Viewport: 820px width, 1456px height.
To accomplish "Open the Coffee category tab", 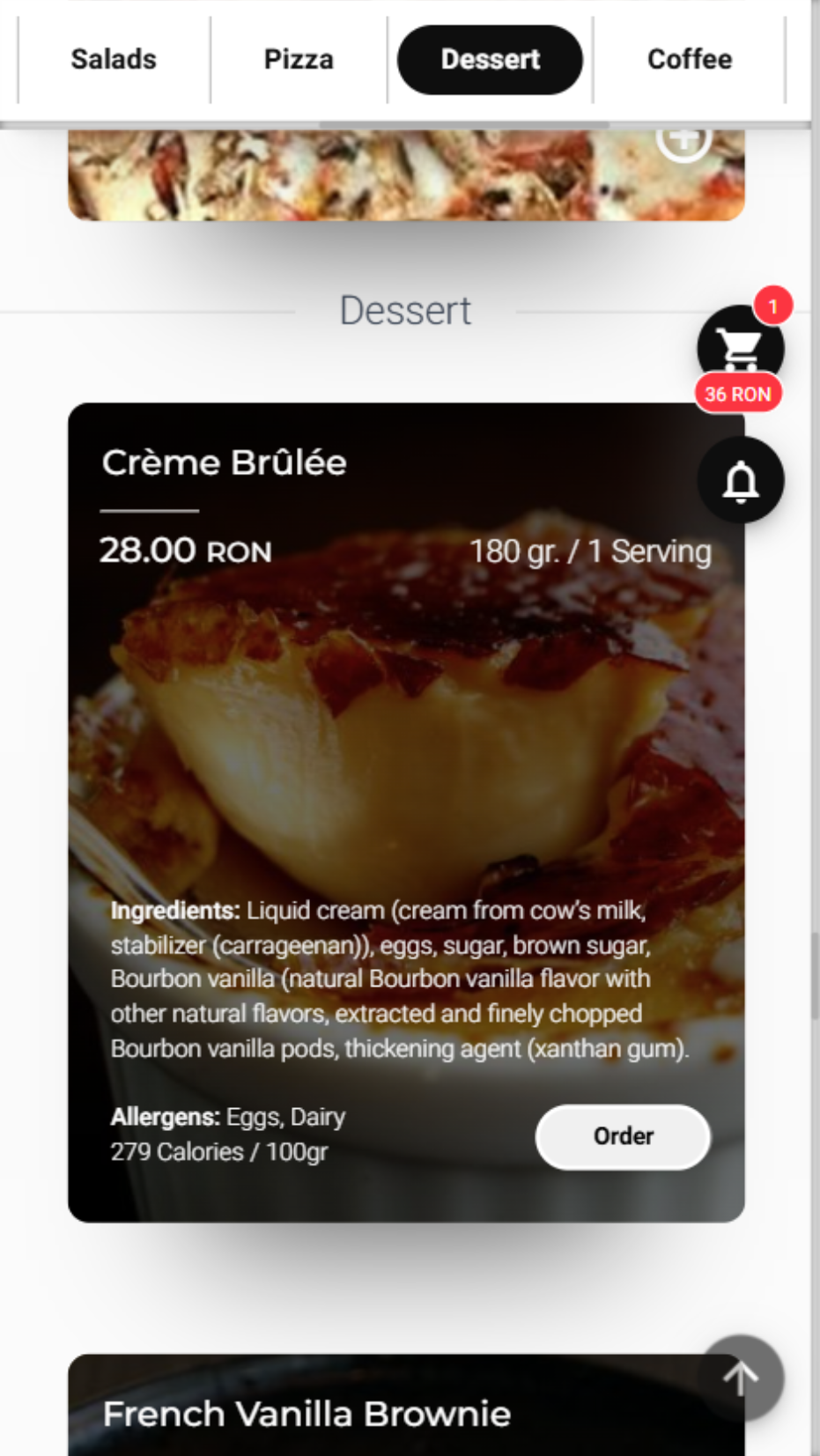I will coord(690,59).
